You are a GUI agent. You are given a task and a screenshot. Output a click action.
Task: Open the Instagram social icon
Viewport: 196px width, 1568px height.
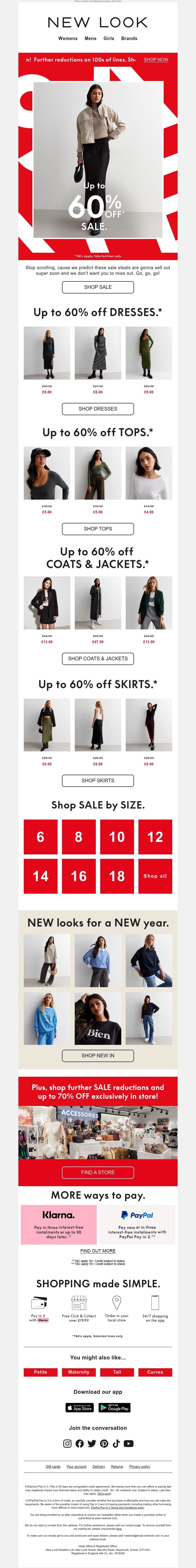[67, 1443]
